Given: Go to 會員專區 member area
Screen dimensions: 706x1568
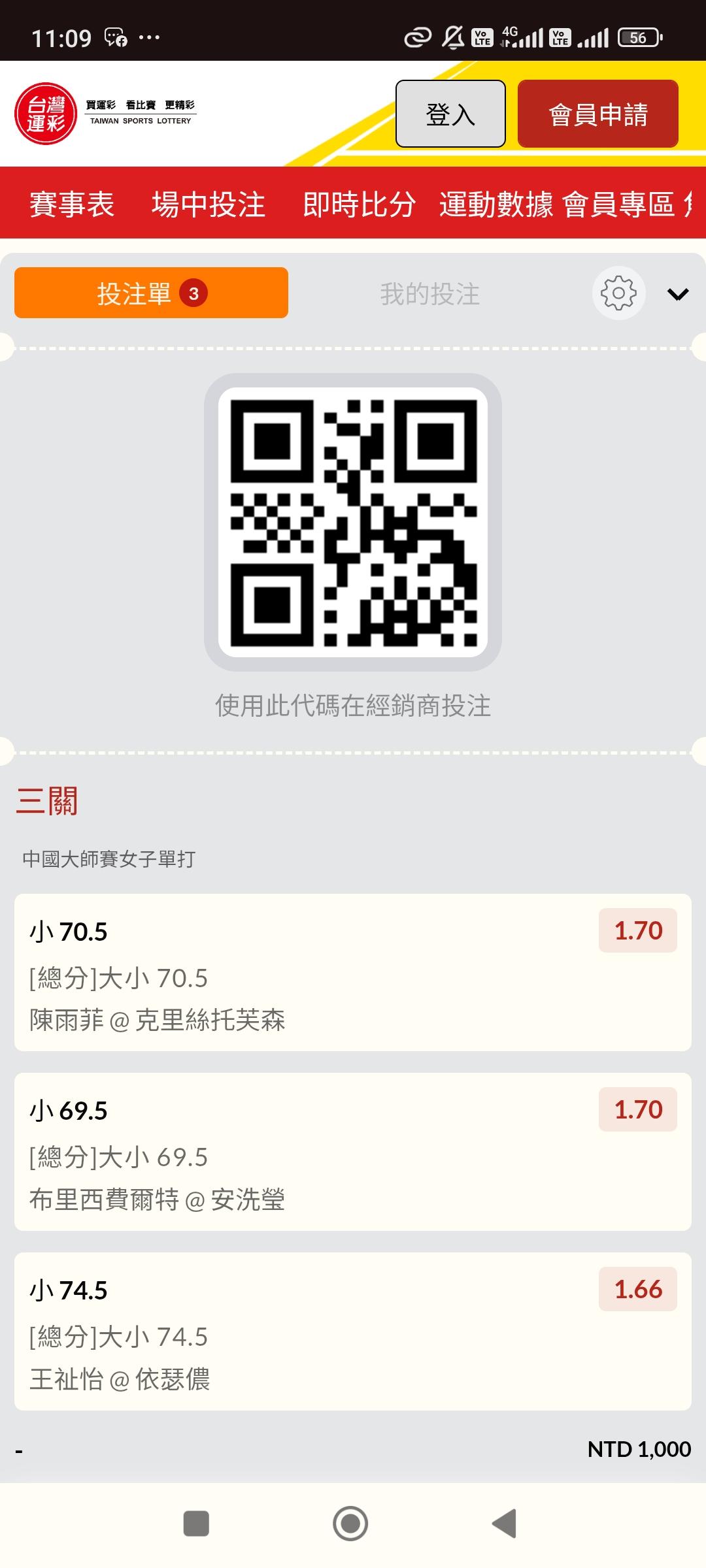Looking at the screenshot, I should [618, 204].
